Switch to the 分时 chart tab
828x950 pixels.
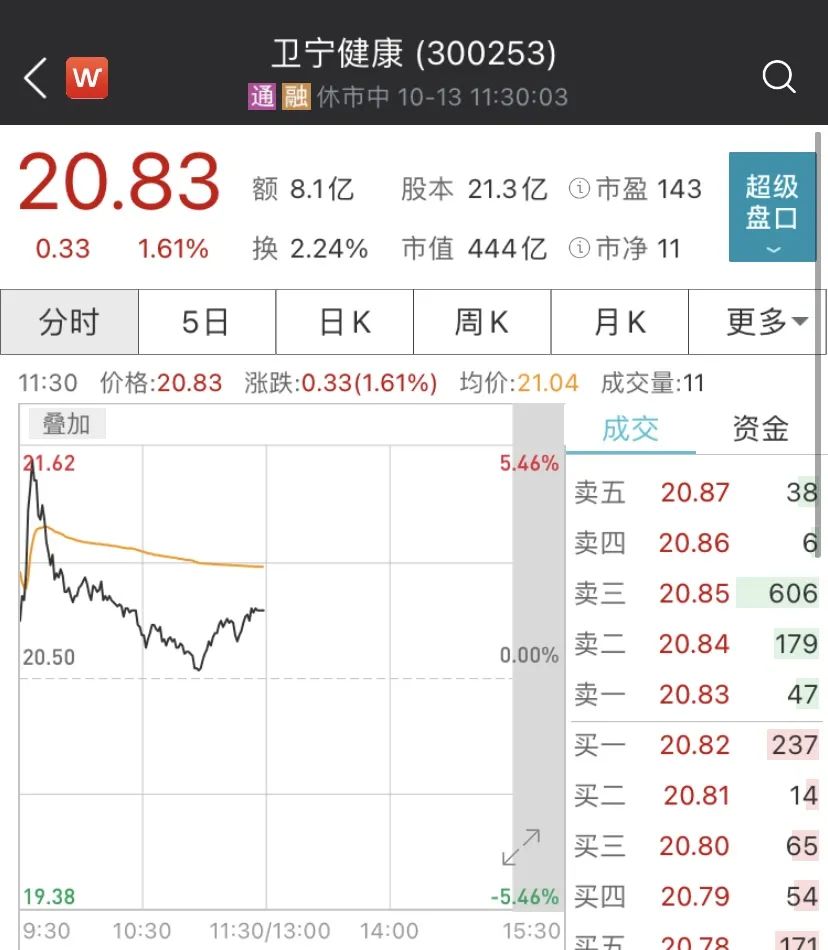tap(70, 322)
